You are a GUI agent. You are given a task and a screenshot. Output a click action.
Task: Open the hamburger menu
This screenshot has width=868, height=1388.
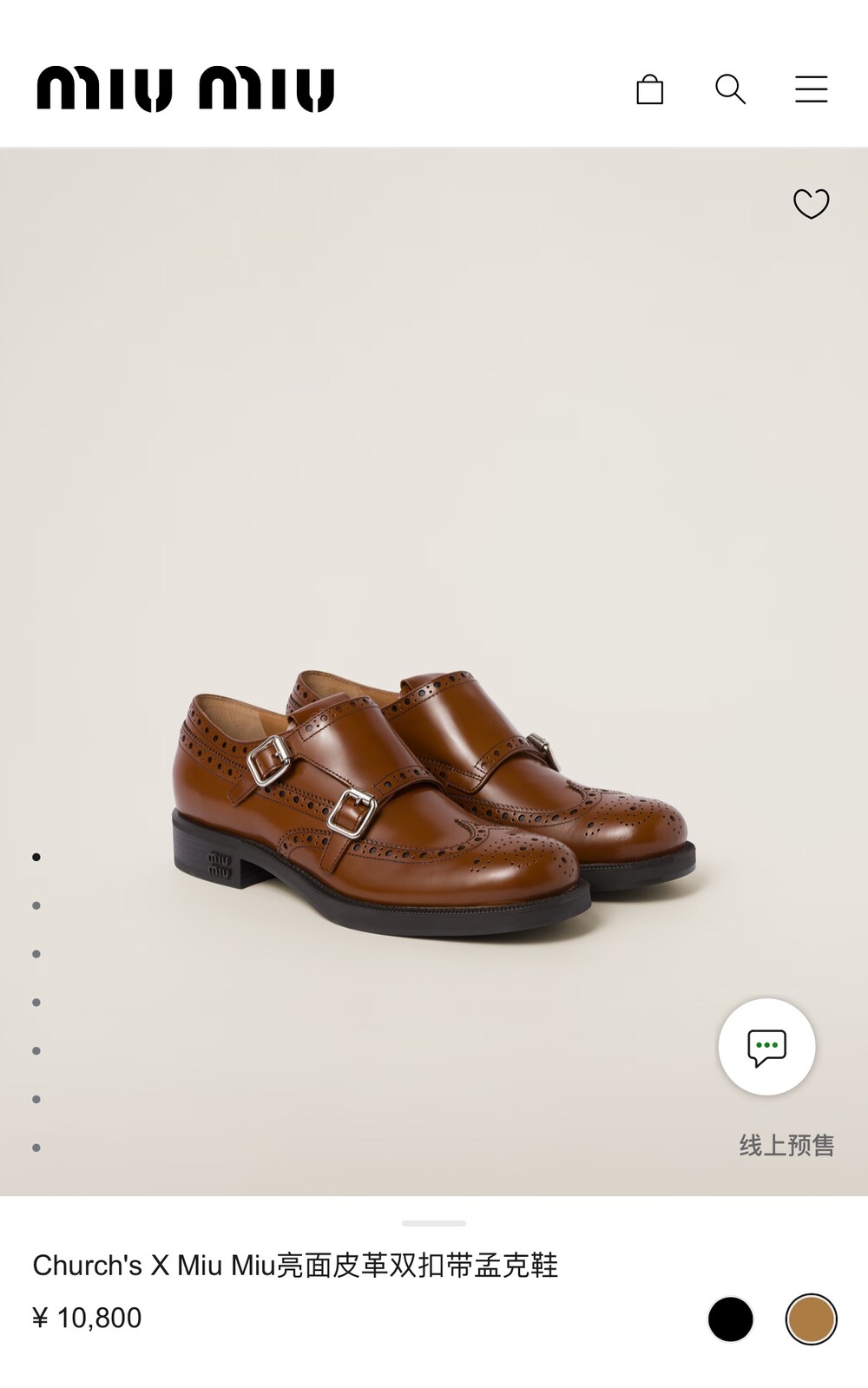coord(811,89)
